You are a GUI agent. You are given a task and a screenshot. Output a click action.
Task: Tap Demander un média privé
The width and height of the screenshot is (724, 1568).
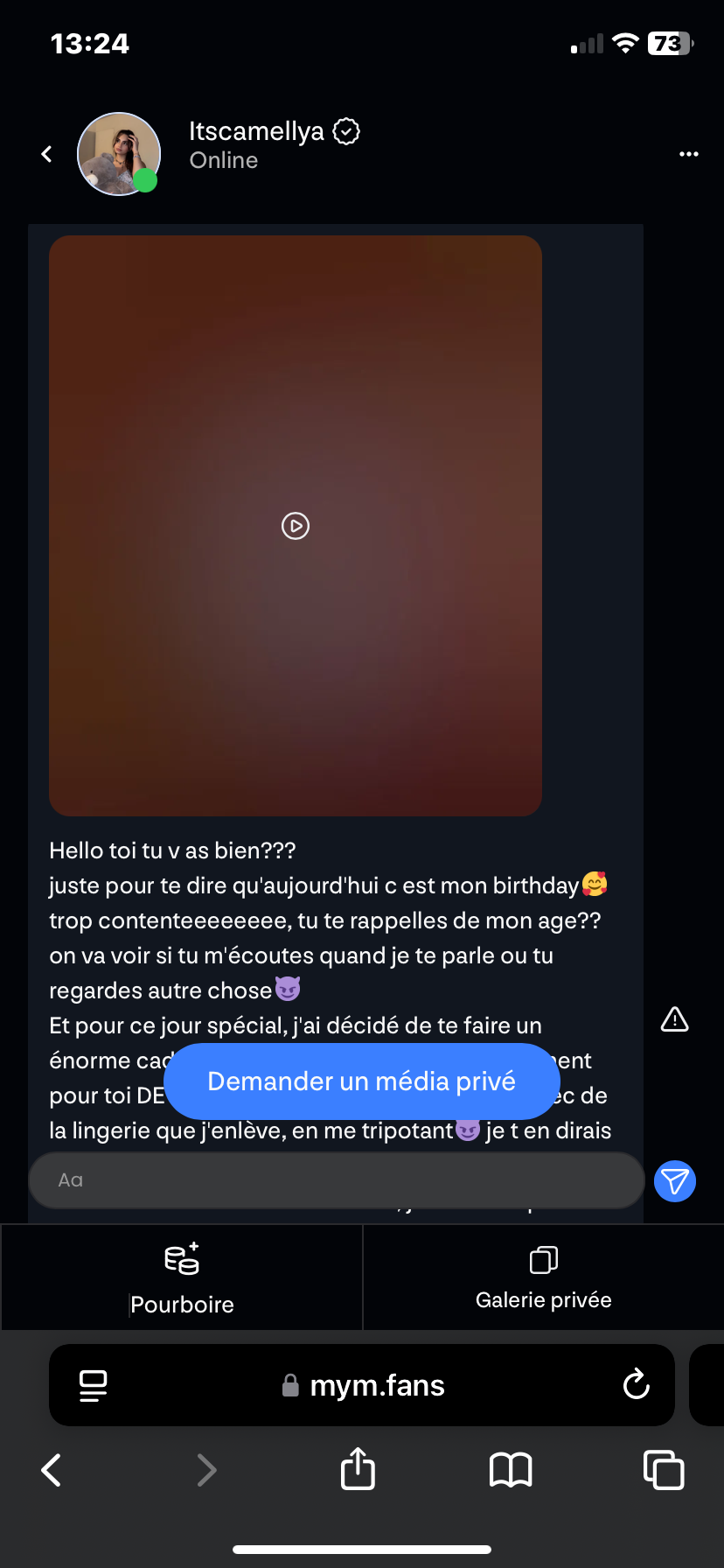[361, 1081]
